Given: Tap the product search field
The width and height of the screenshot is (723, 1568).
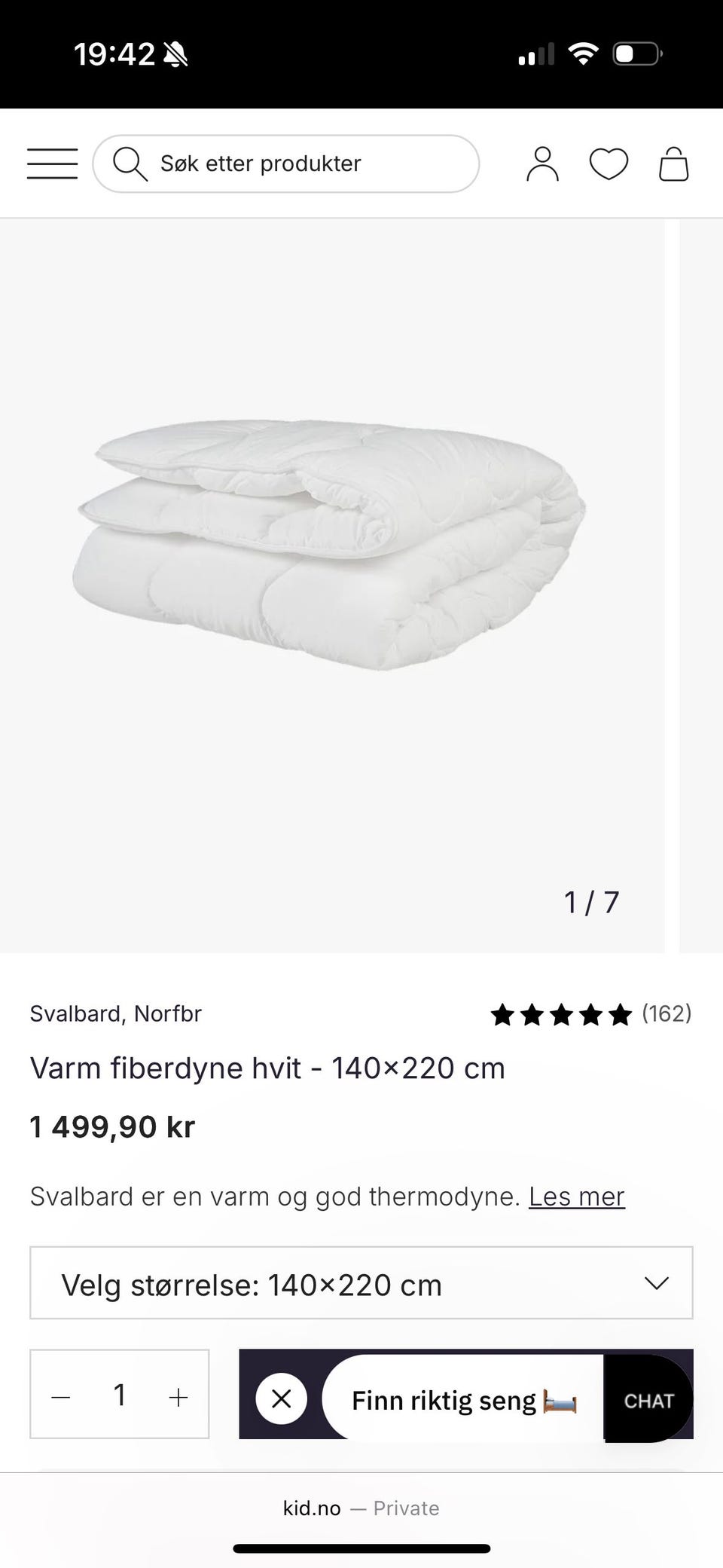Looking at the screenshot, I should point(286,164).
